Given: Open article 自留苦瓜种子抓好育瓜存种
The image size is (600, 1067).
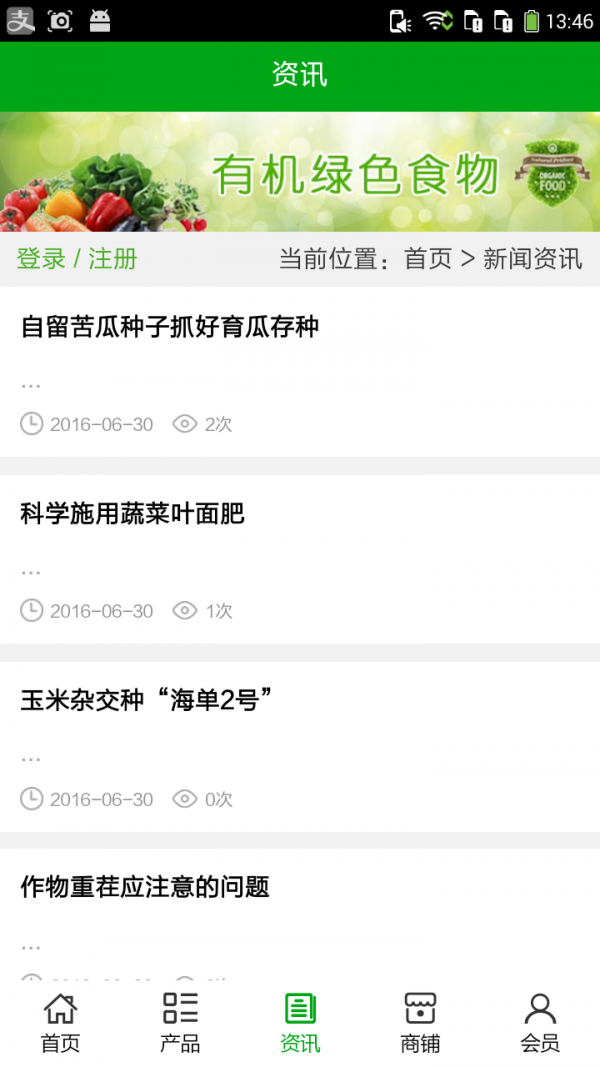Looking at the screenshot, I should (170, 327).
